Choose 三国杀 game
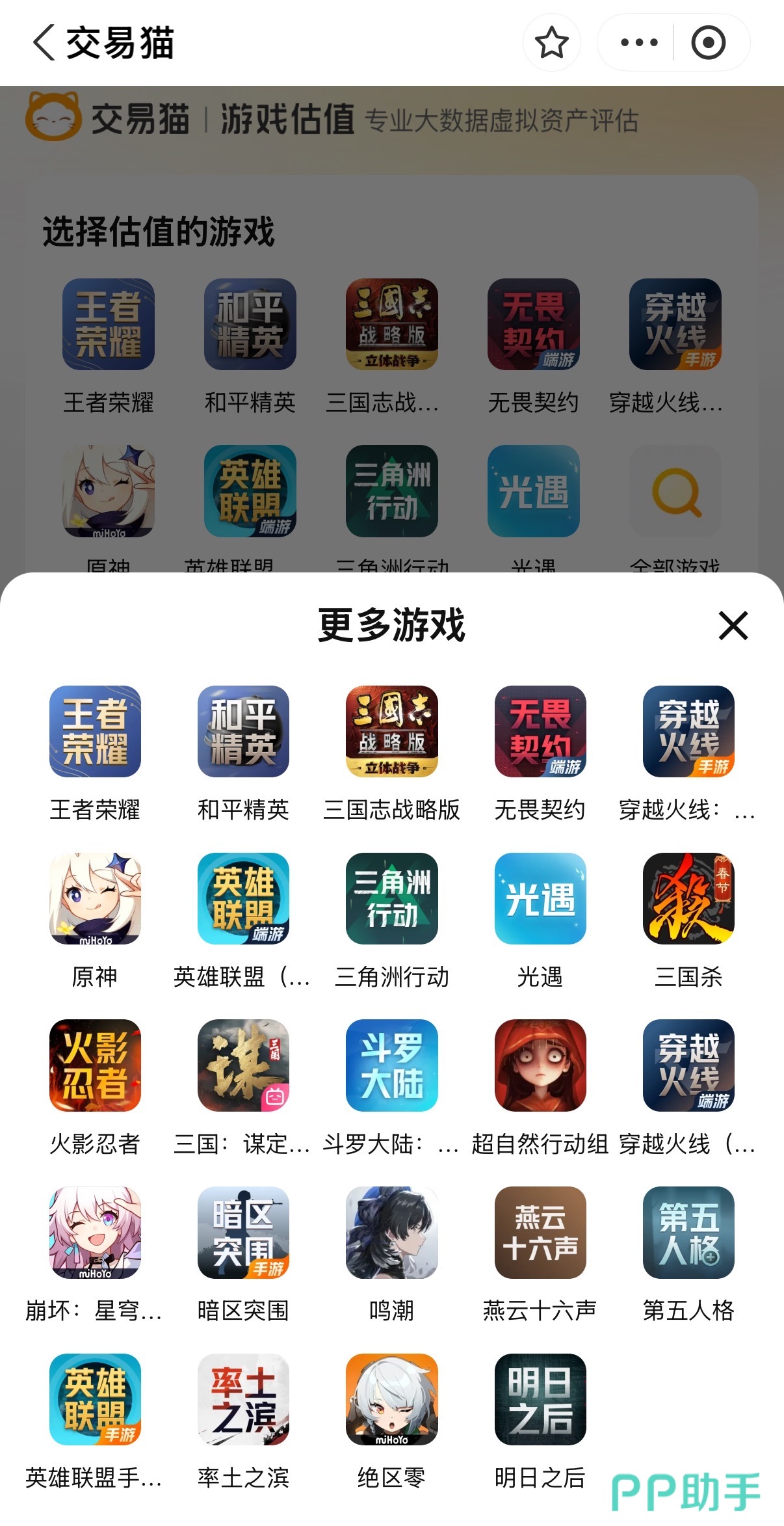The image size is (784, 1526). [688, 898]
